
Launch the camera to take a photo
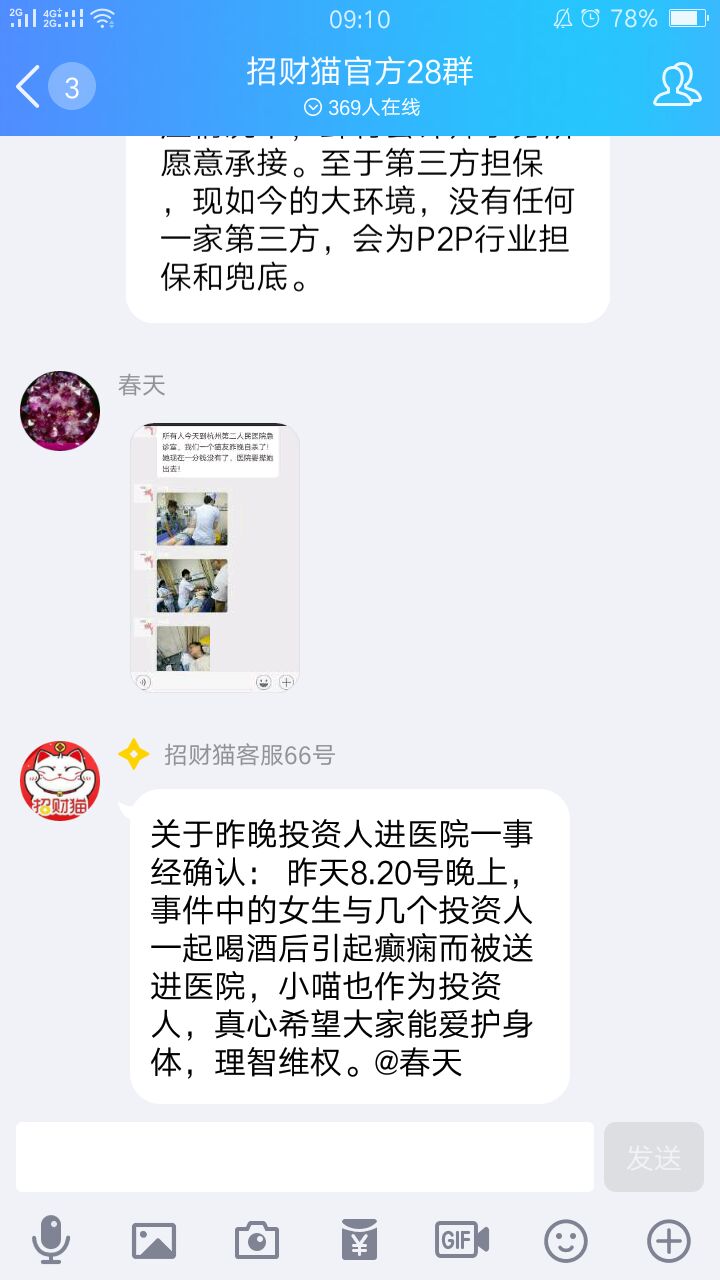coord(257,1241)
